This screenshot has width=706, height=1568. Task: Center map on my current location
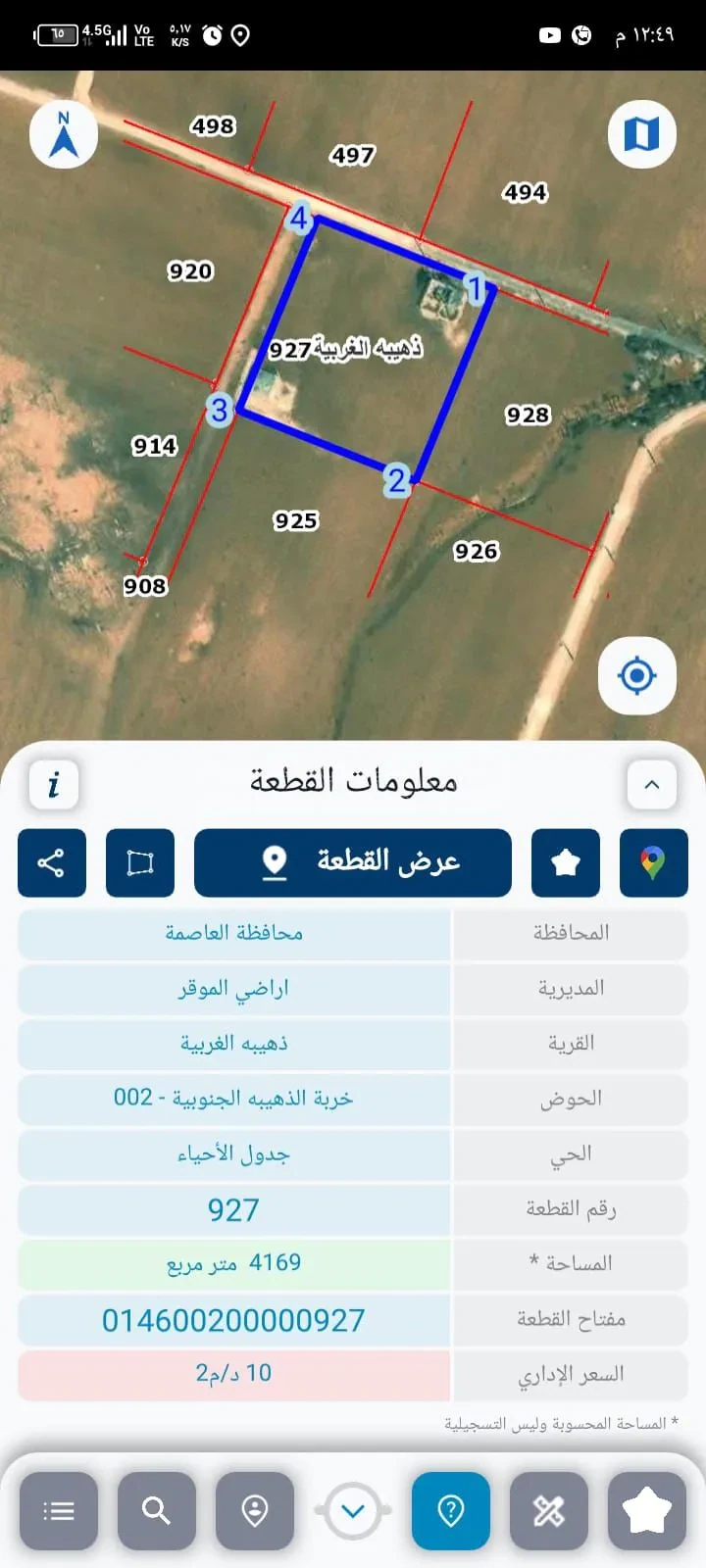(637, 675)
